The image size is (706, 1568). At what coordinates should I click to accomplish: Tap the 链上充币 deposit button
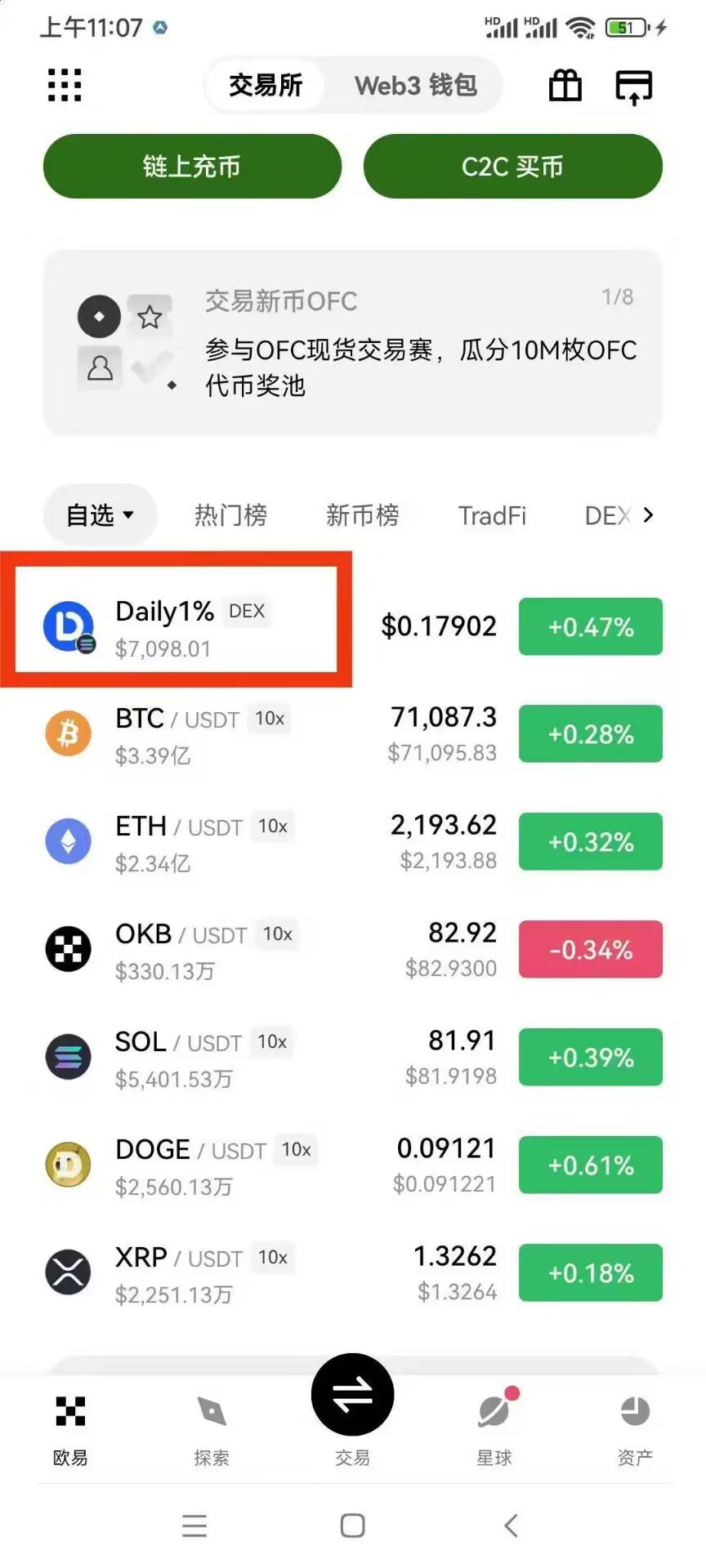coord(192,166)
